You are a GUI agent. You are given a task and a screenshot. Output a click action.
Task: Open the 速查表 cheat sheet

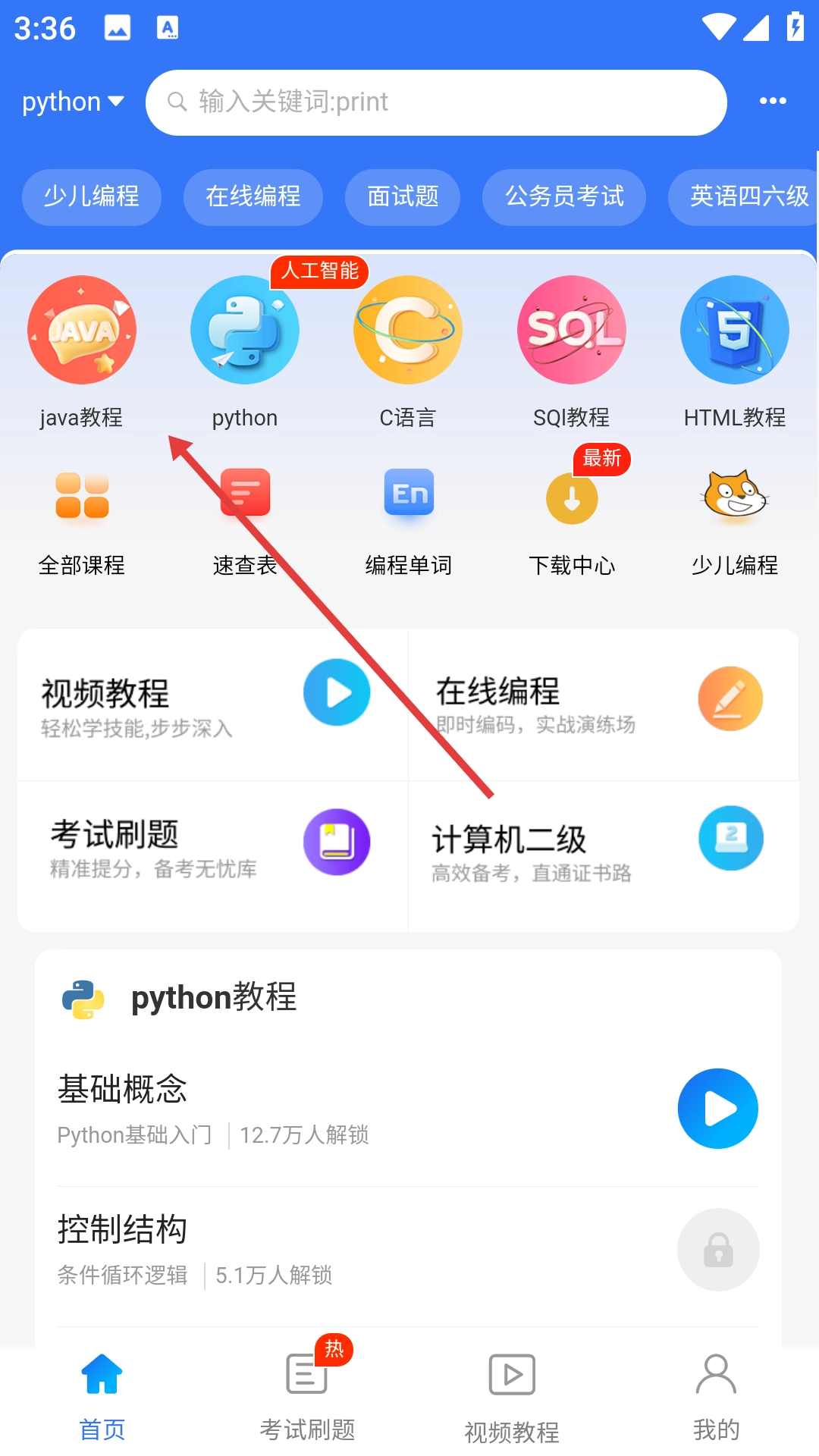click(245, 519)
